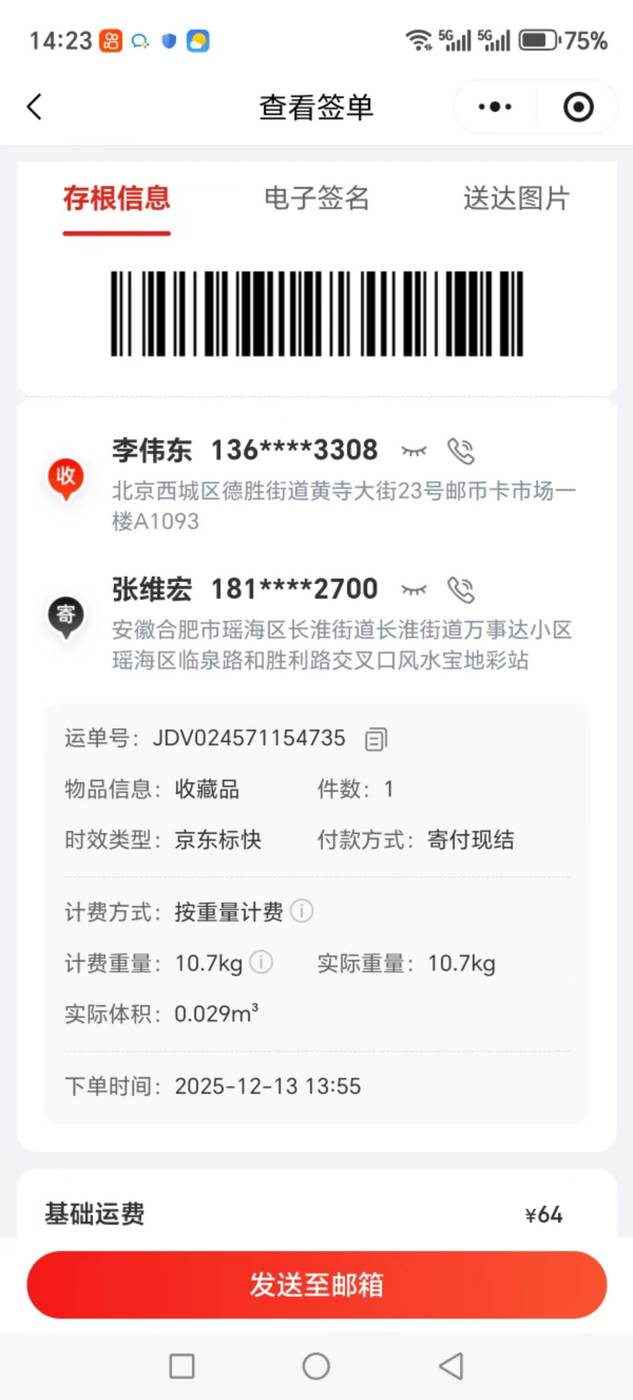Reveal 李伟东's hidden phone number

tap(413, 451)
